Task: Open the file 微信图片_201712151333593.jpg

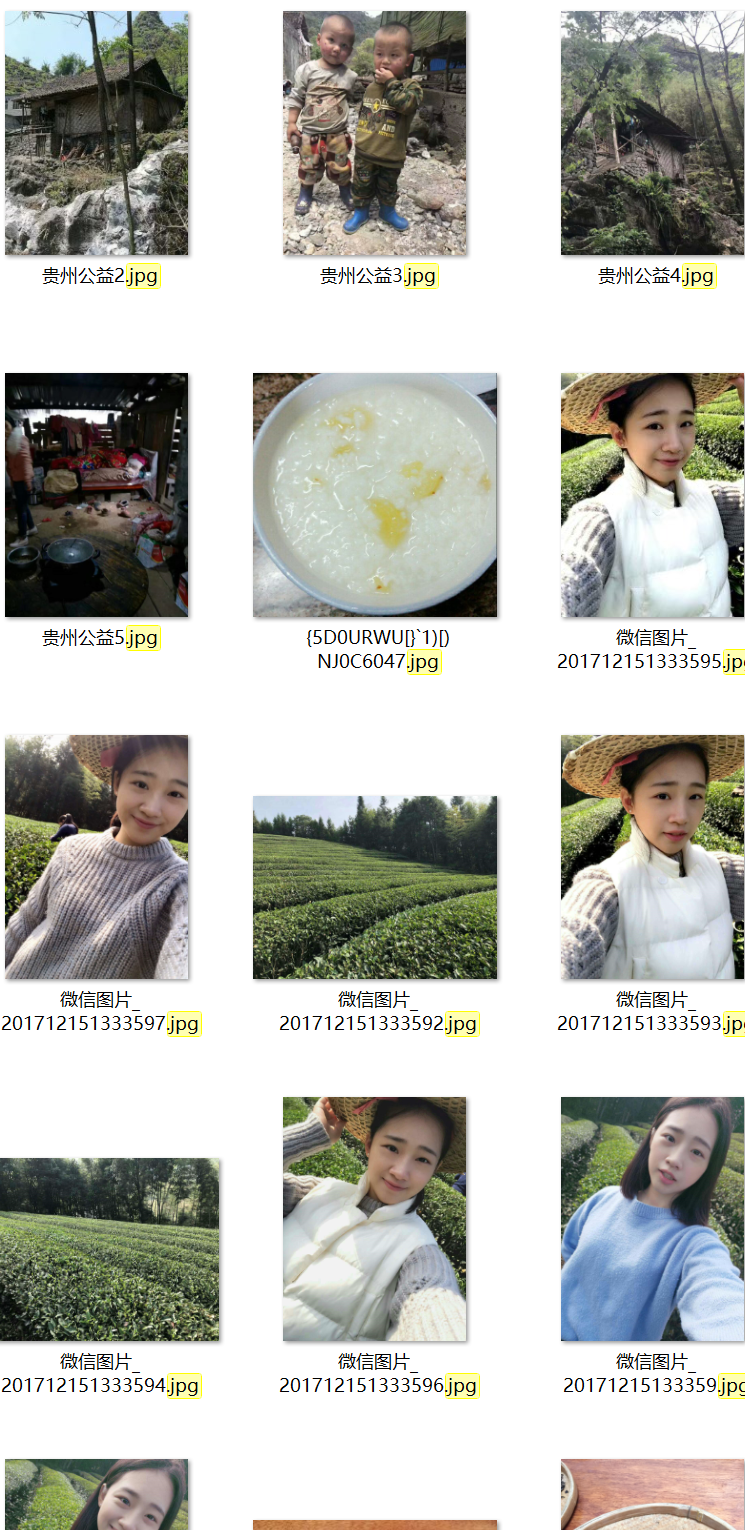Action: pyautogui.click(x=652, y=857)
